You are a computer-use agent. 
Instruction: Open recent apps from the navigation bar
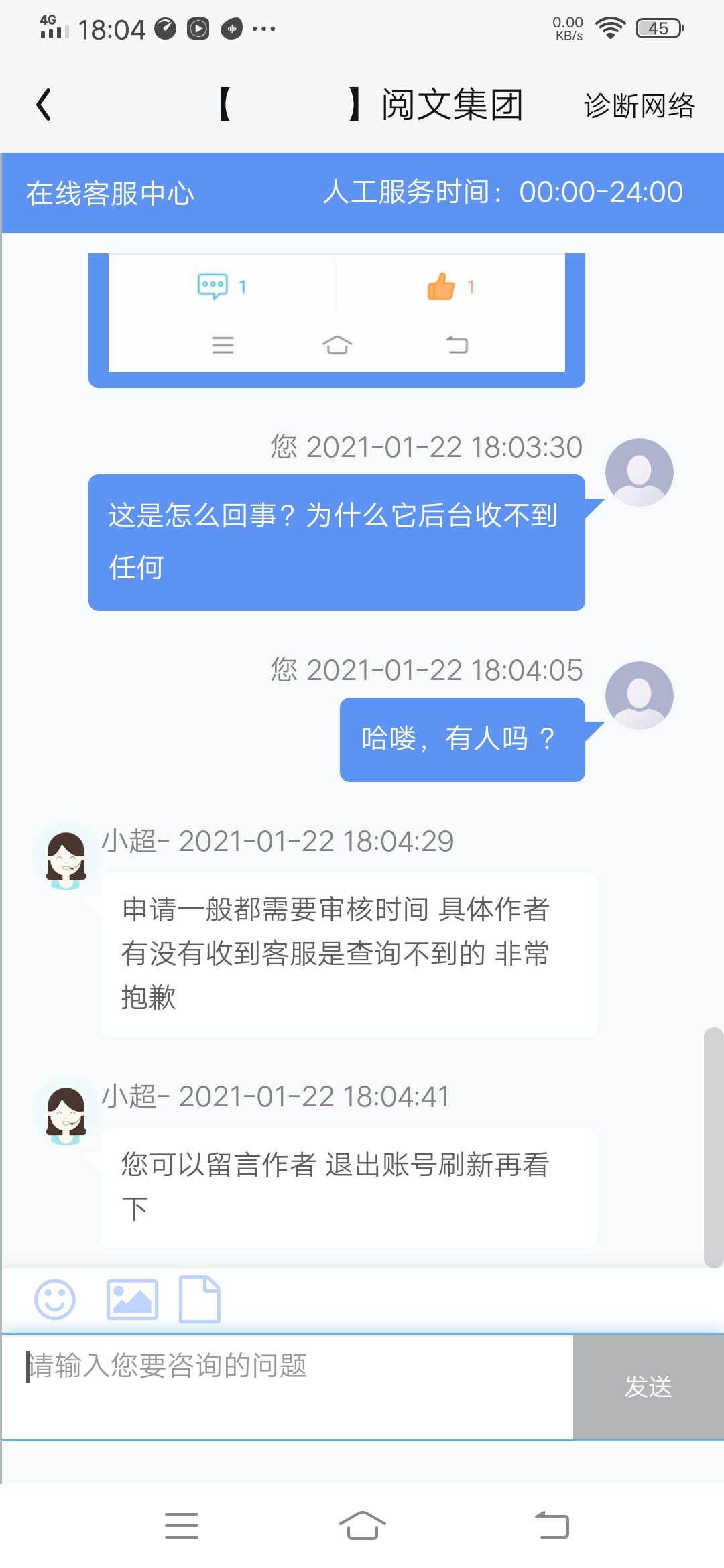click(x=182, y=1526)
